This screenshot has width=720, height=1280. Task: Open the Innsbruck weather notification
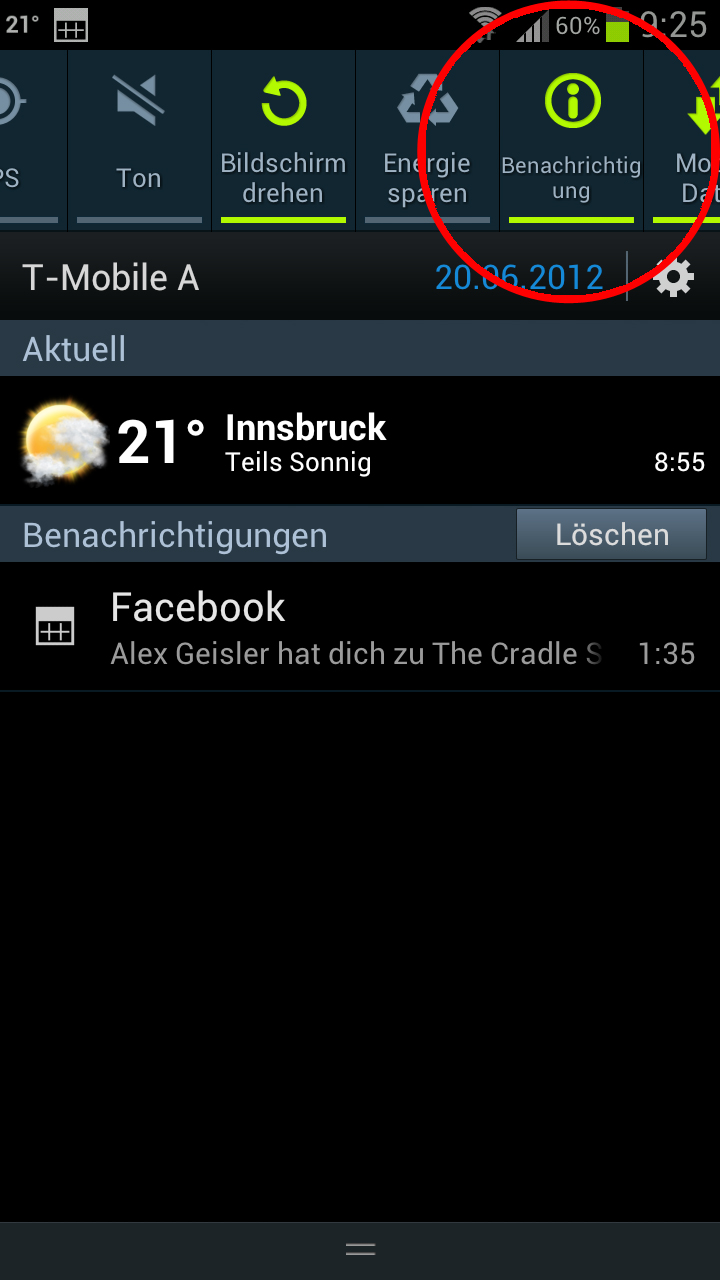(x=360, y=441)
